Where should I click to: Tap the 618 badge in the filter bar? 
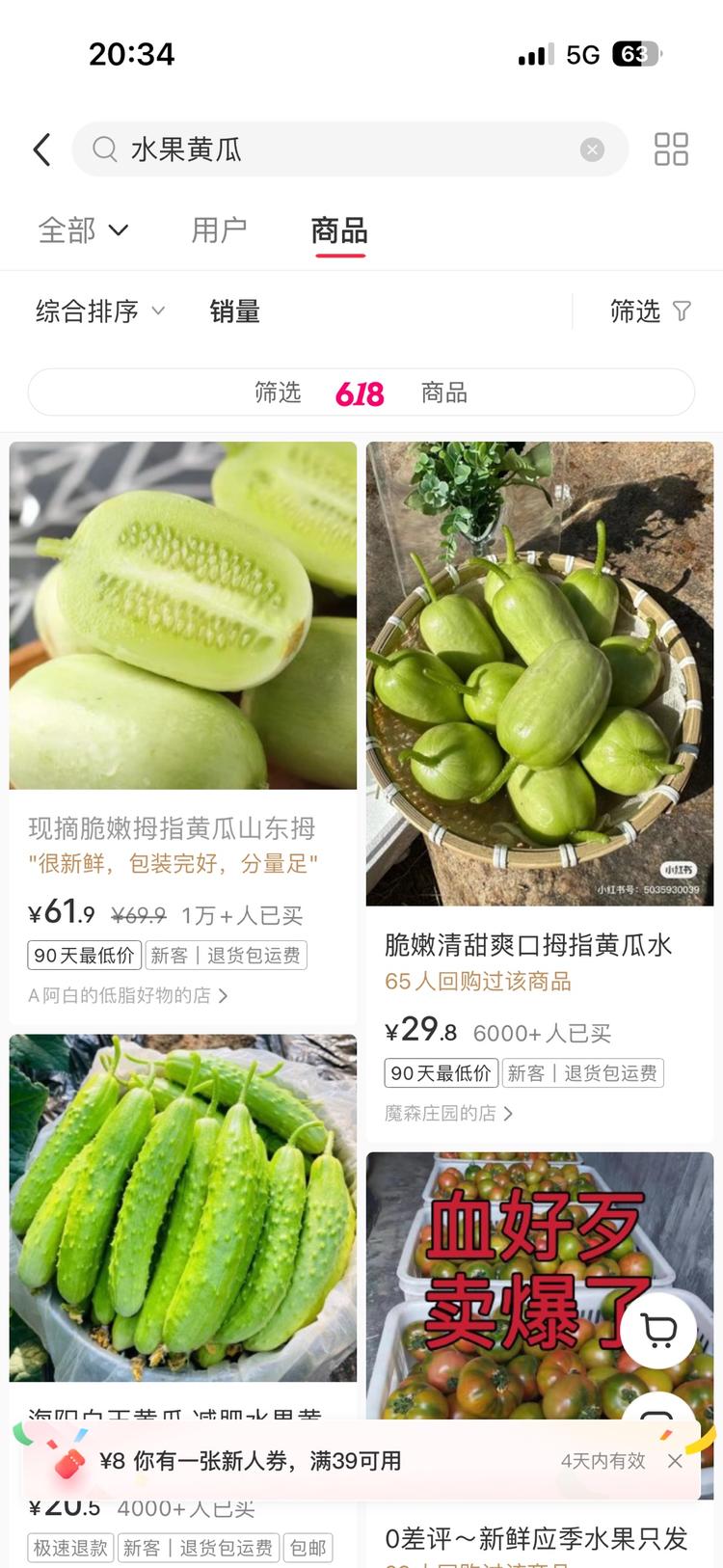[x=358, y=392]
